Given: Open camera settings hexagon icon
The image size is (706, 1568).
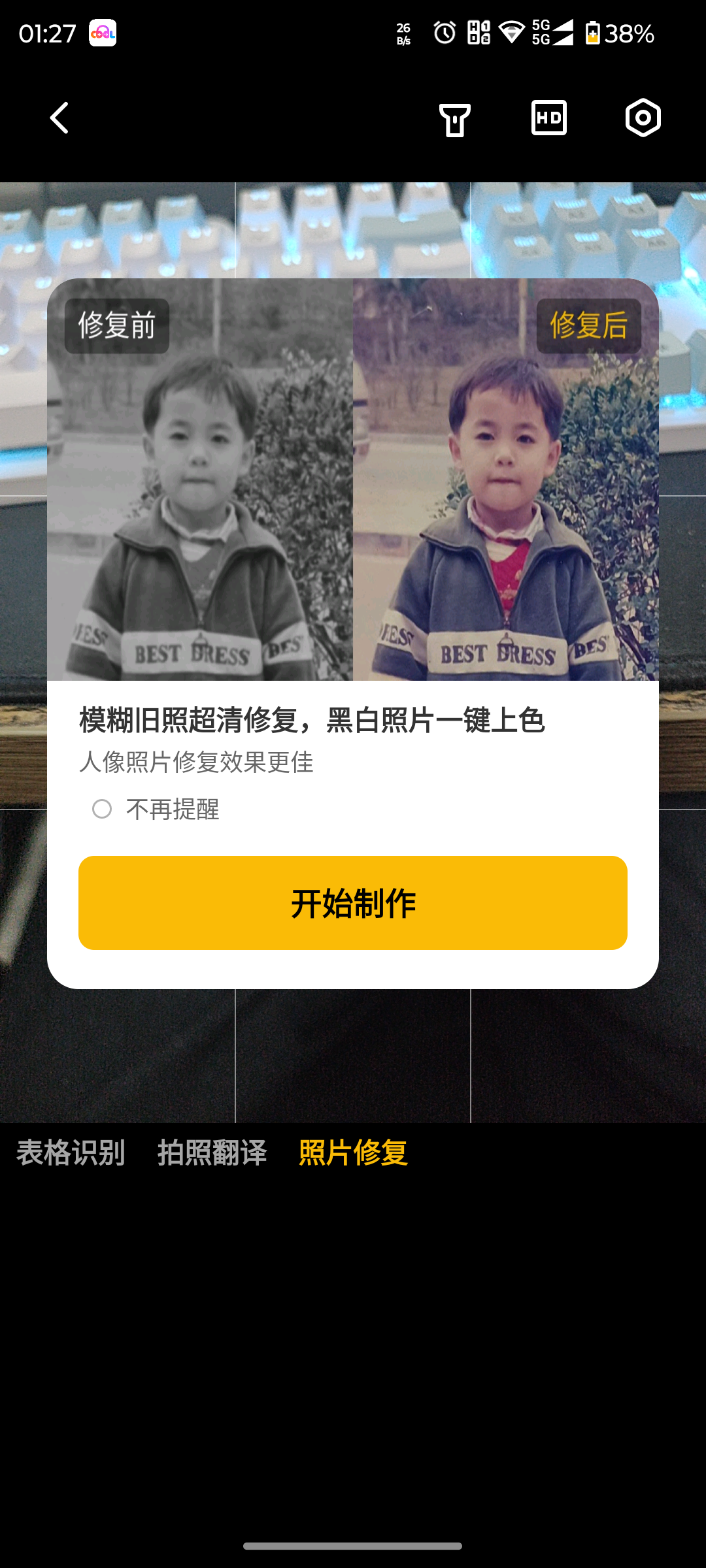Looking at the screenshot, I should pyautogui.click(x=643, y=118).
